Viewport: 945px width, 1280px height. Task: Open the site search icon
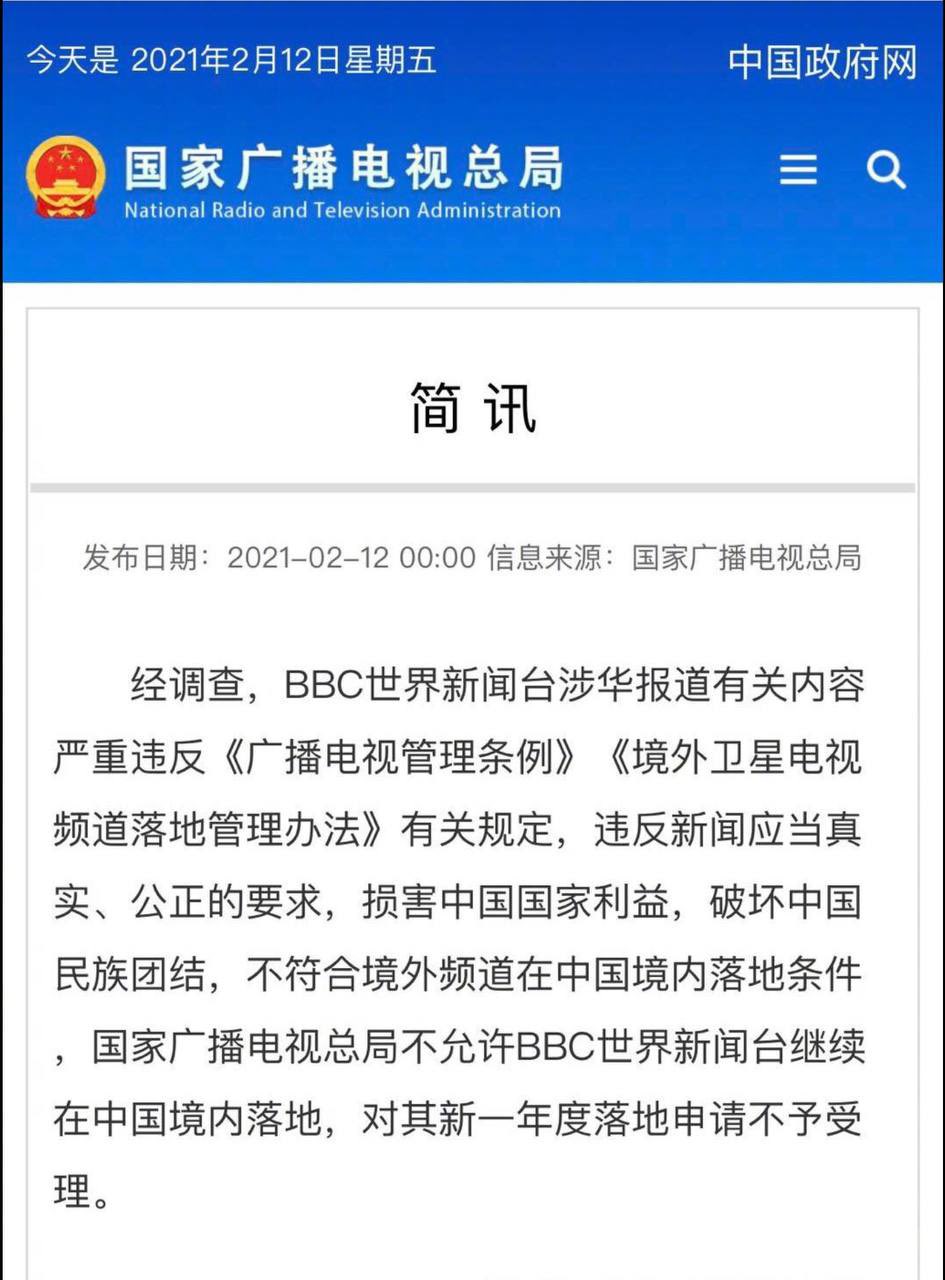[x=885, y=170]
